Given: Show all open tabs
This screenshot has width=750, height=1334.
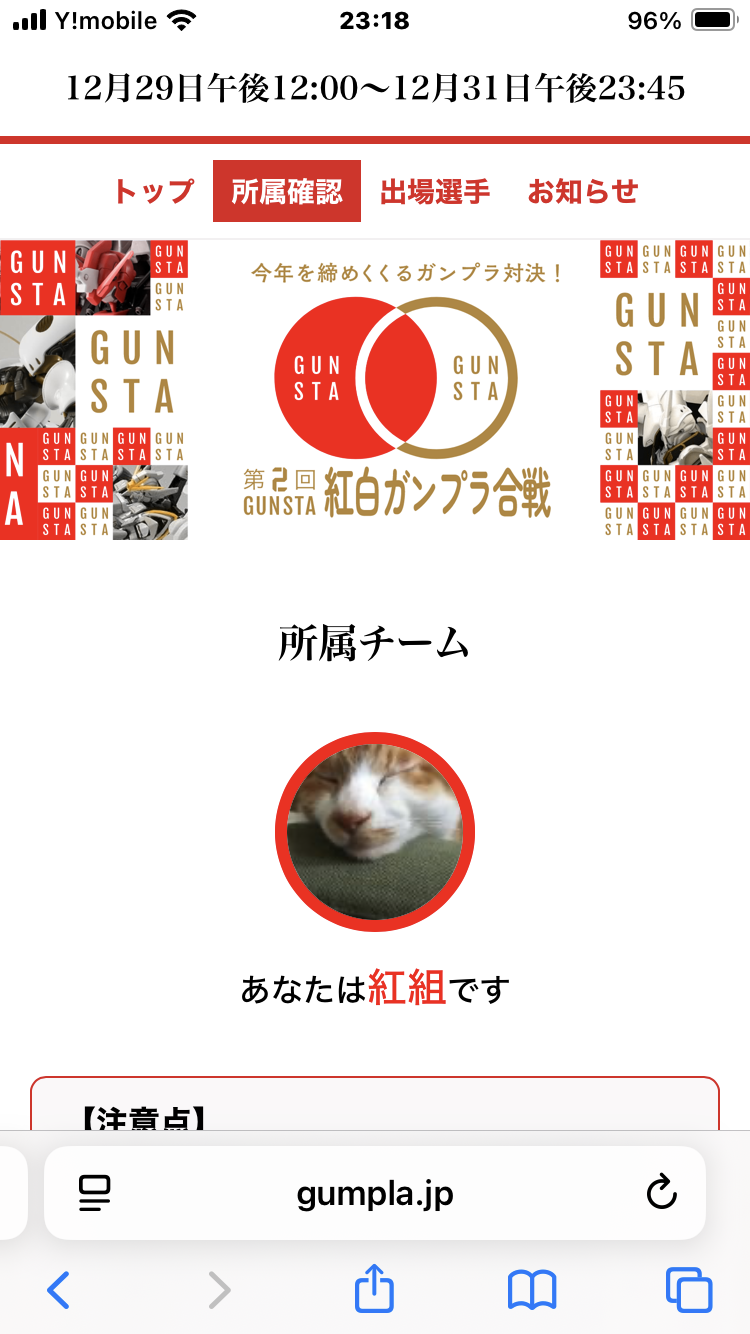Looking at the screenshot, I should point(689,1290).
